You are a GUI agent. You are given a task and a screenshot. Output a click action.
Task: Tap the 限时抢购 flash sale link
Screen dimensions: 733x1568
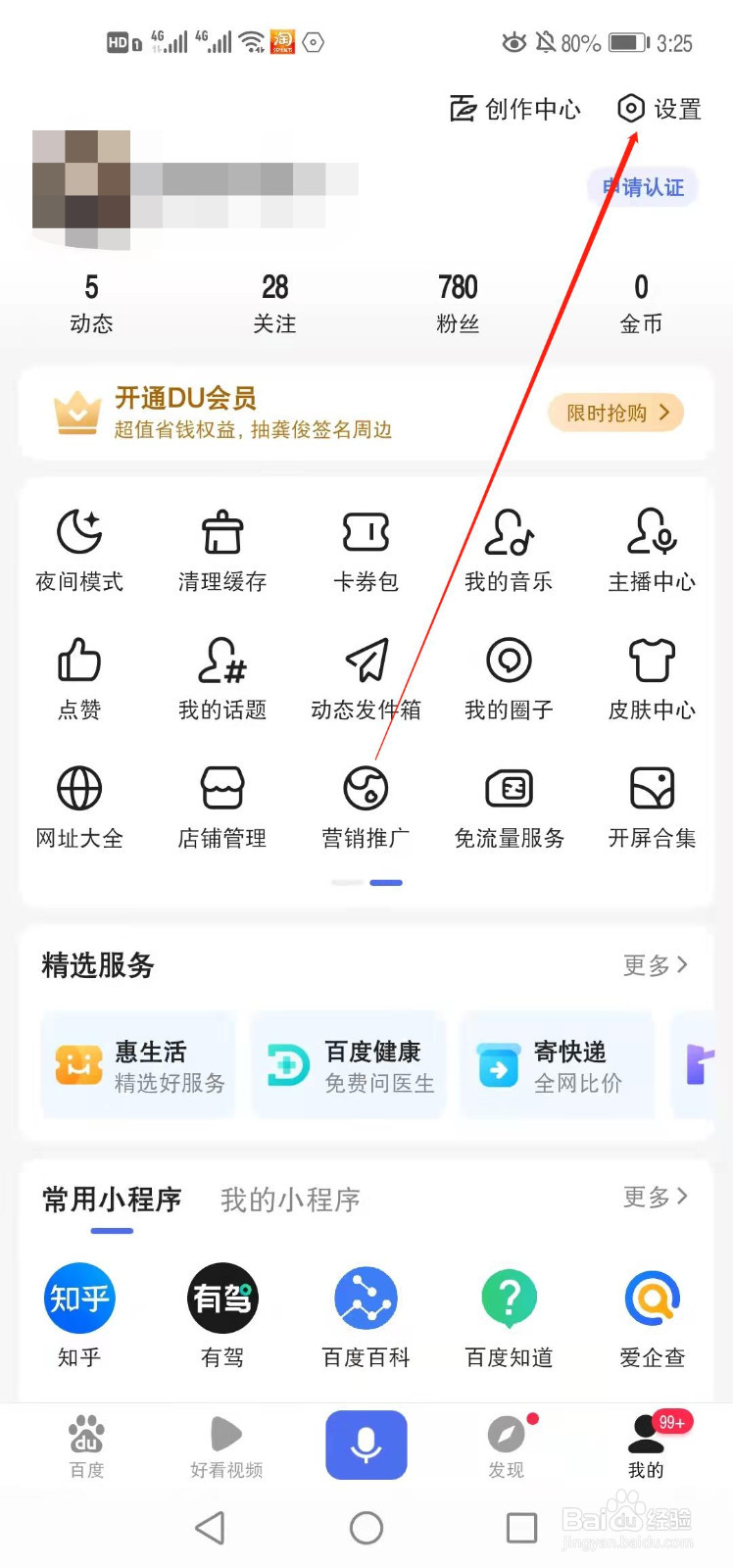coord(615,413)
